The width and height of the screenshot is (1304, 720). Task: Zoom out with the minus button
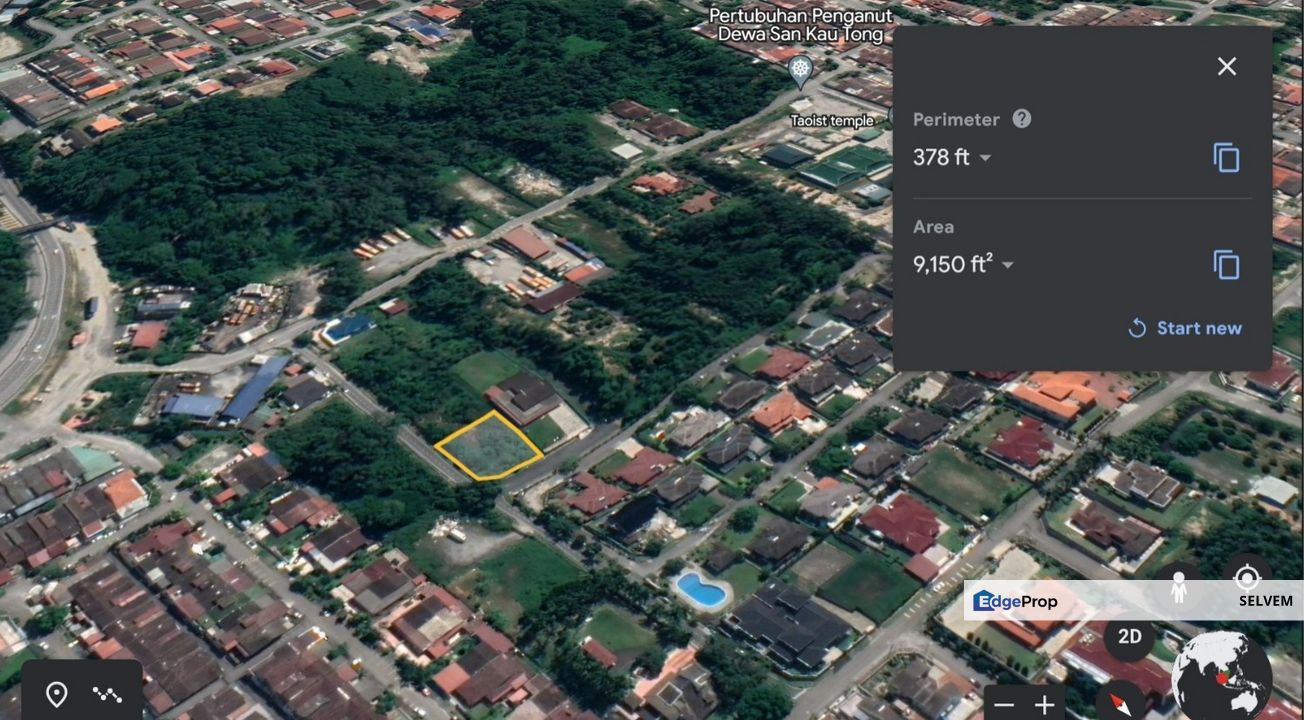[1004, 704]
